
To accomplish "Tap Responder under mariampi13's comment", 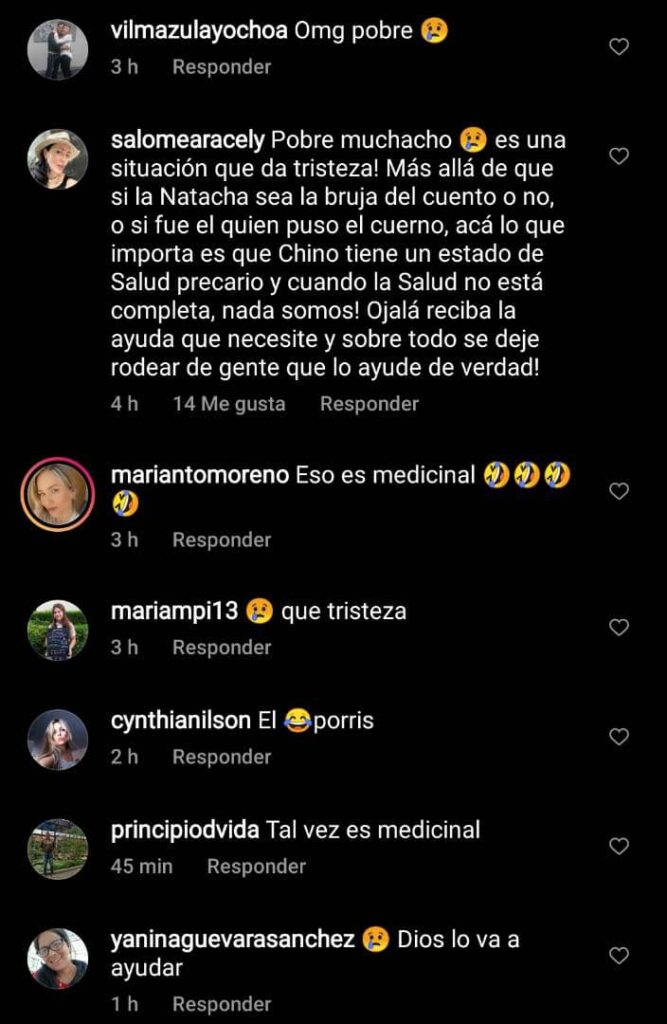I will pyautogui.click(x=221, y=648).
